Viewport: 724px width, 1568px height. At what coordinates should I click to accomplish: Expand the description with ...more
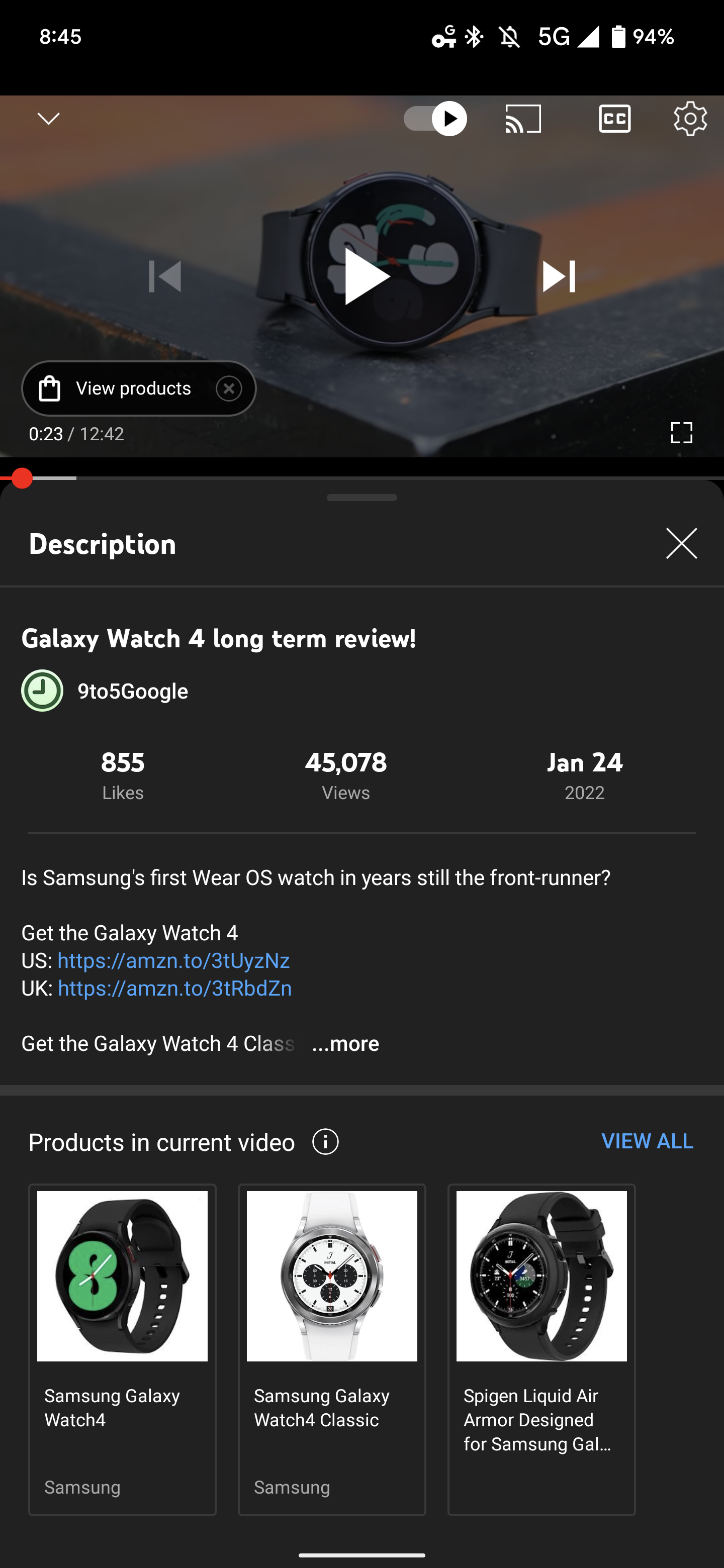345,1043
